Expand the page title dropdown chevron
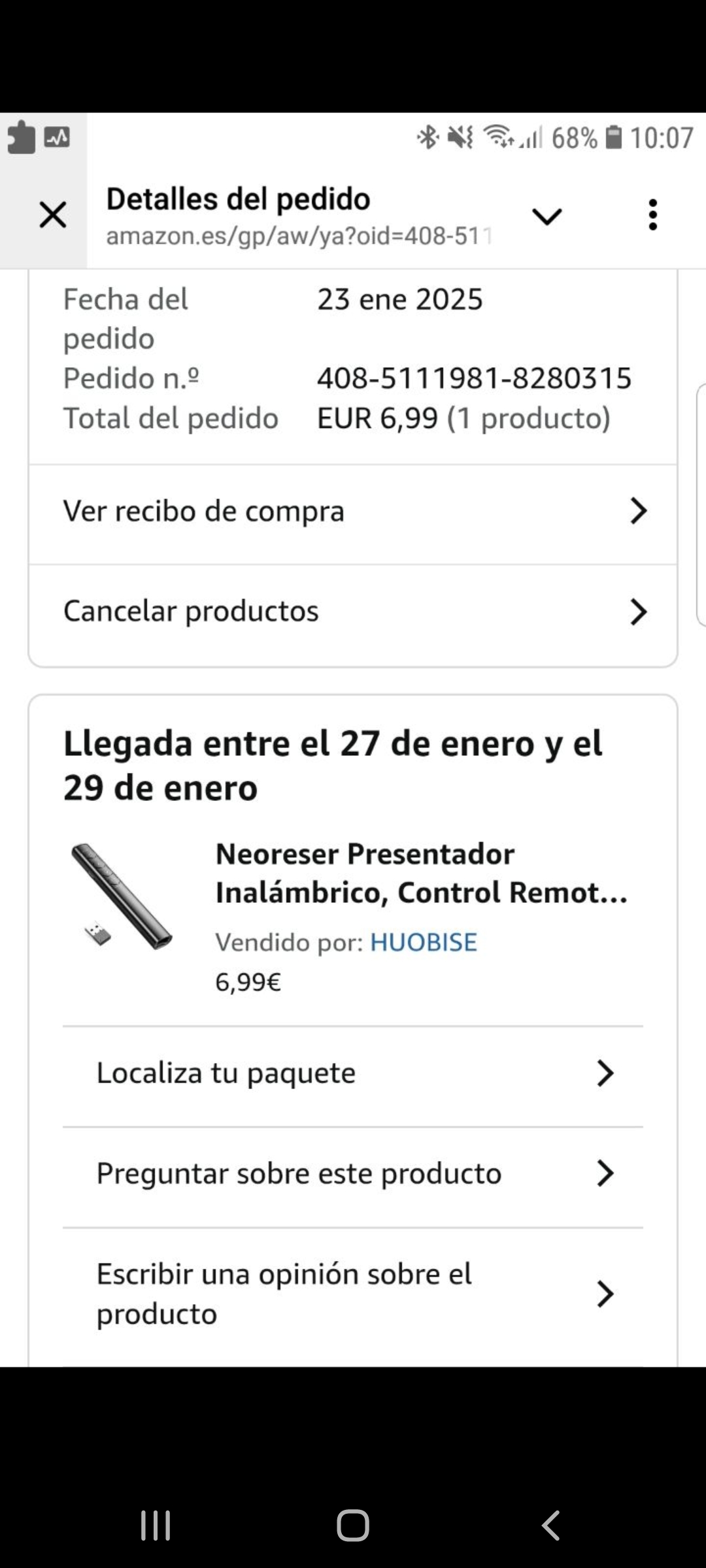This screenshot has width=706, height=1568. pyautogui.click(x=546, y=216)
